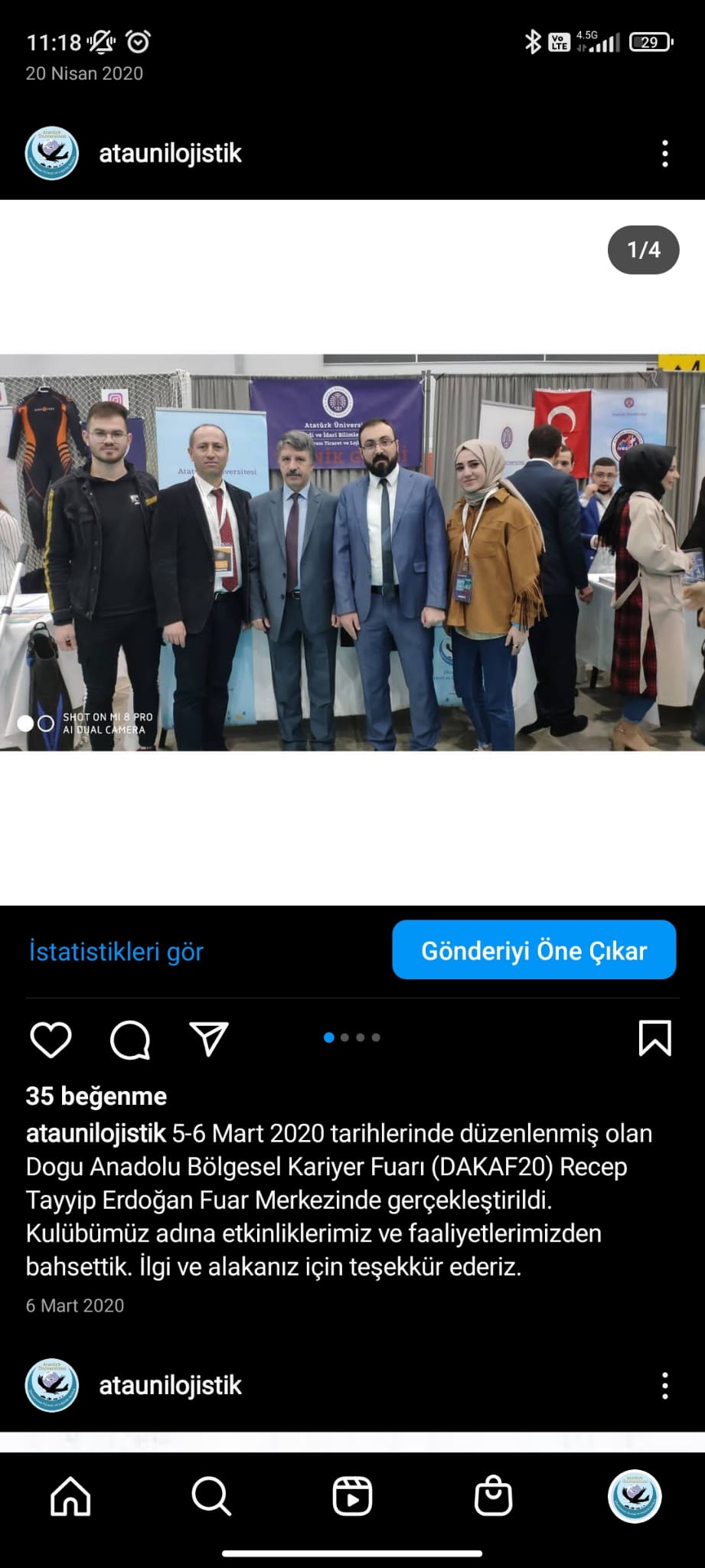Bookmark this post
The width and height of the screenshot is (705, 1568).
(654, 1038)
